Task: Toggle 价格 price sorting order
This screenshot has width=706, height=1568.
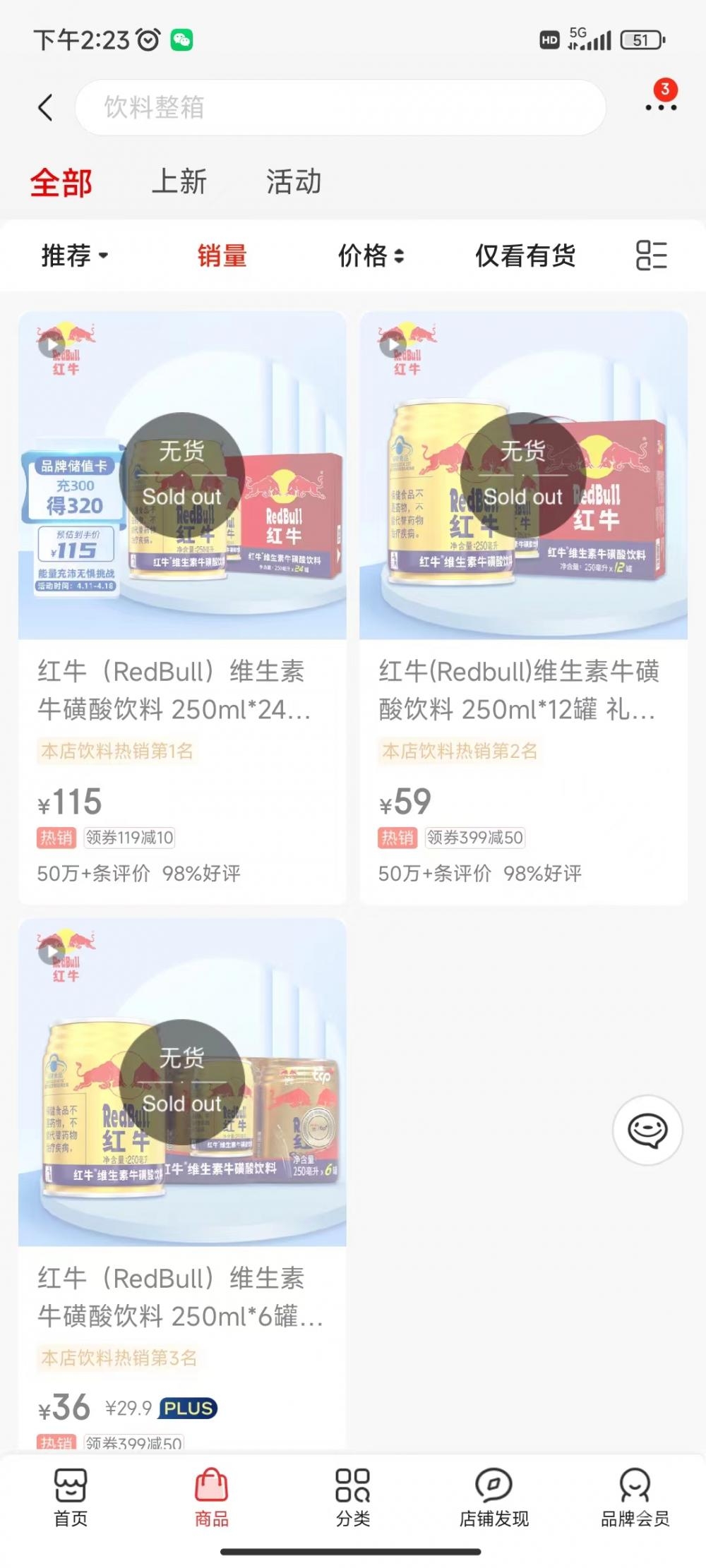Action: tap(371, 256)
